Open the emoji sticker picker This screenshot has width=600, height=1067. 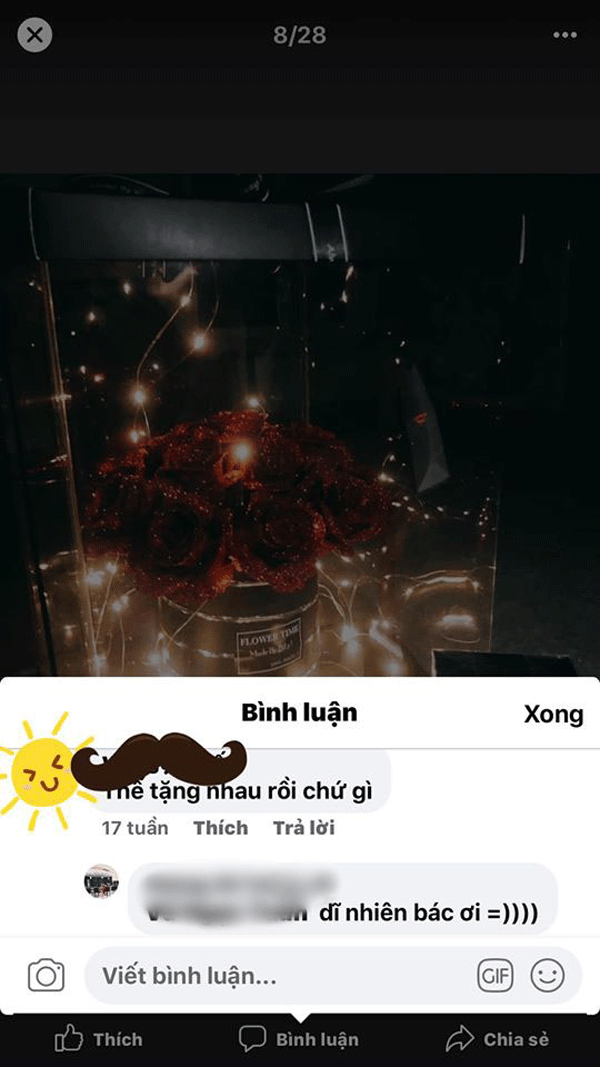[x=547, y=975]
